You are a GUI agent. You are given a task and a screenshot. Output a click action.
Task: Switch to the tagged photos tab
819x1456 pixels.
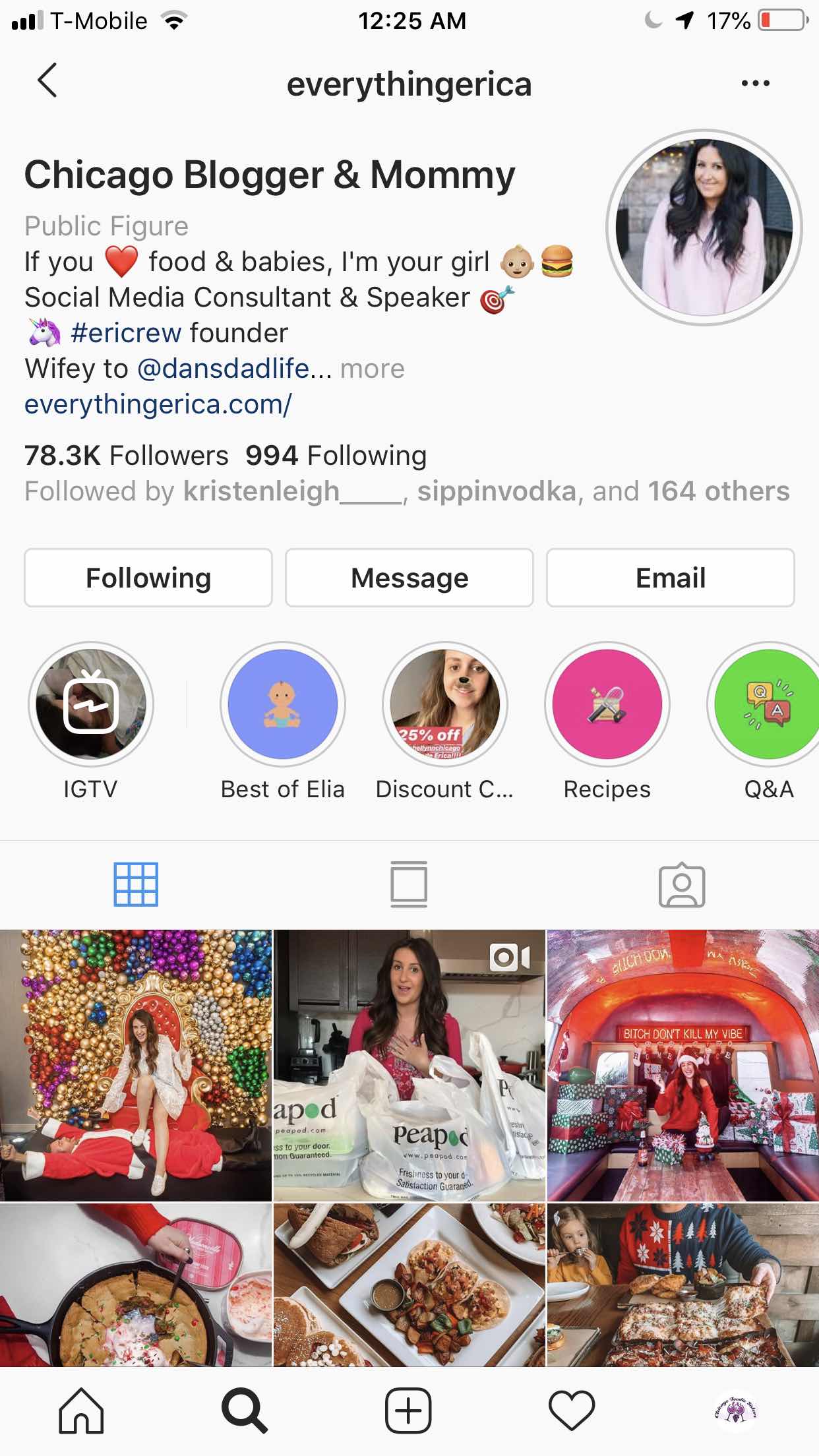point(682,884)
